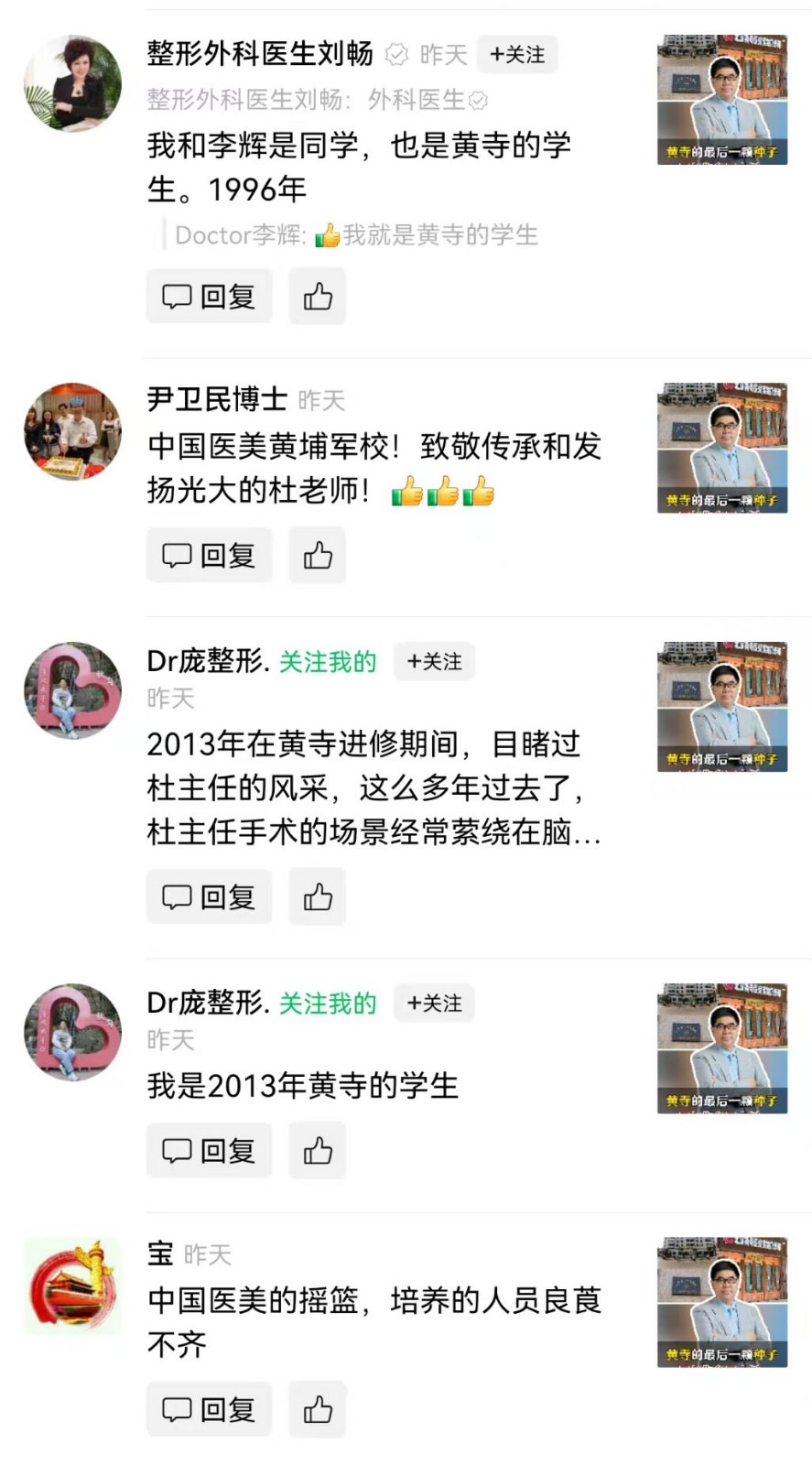
Task: Reply to 整形外科医生刘畅's comment
Action: pos(209,297)
